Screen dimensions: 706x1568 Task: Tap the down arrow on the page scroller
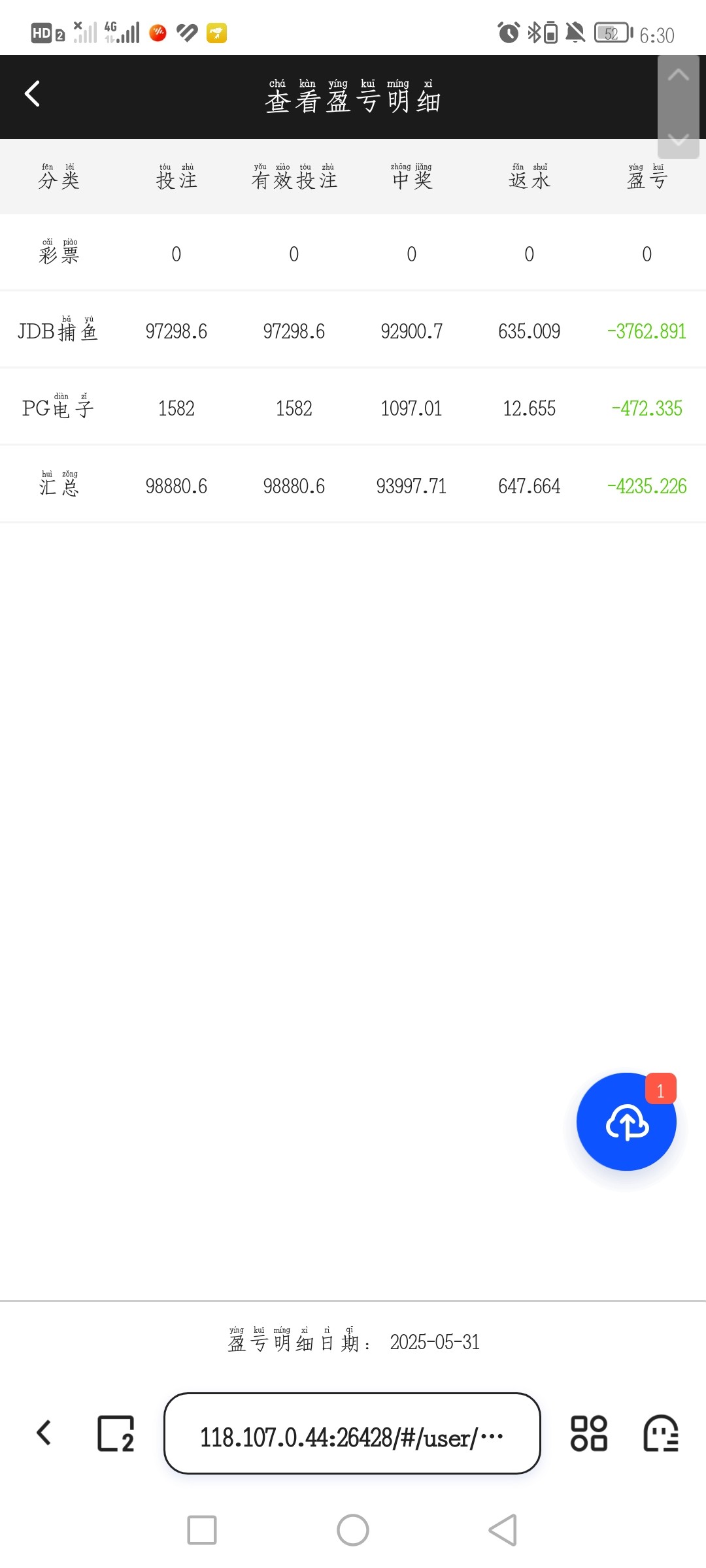(679, 139)
